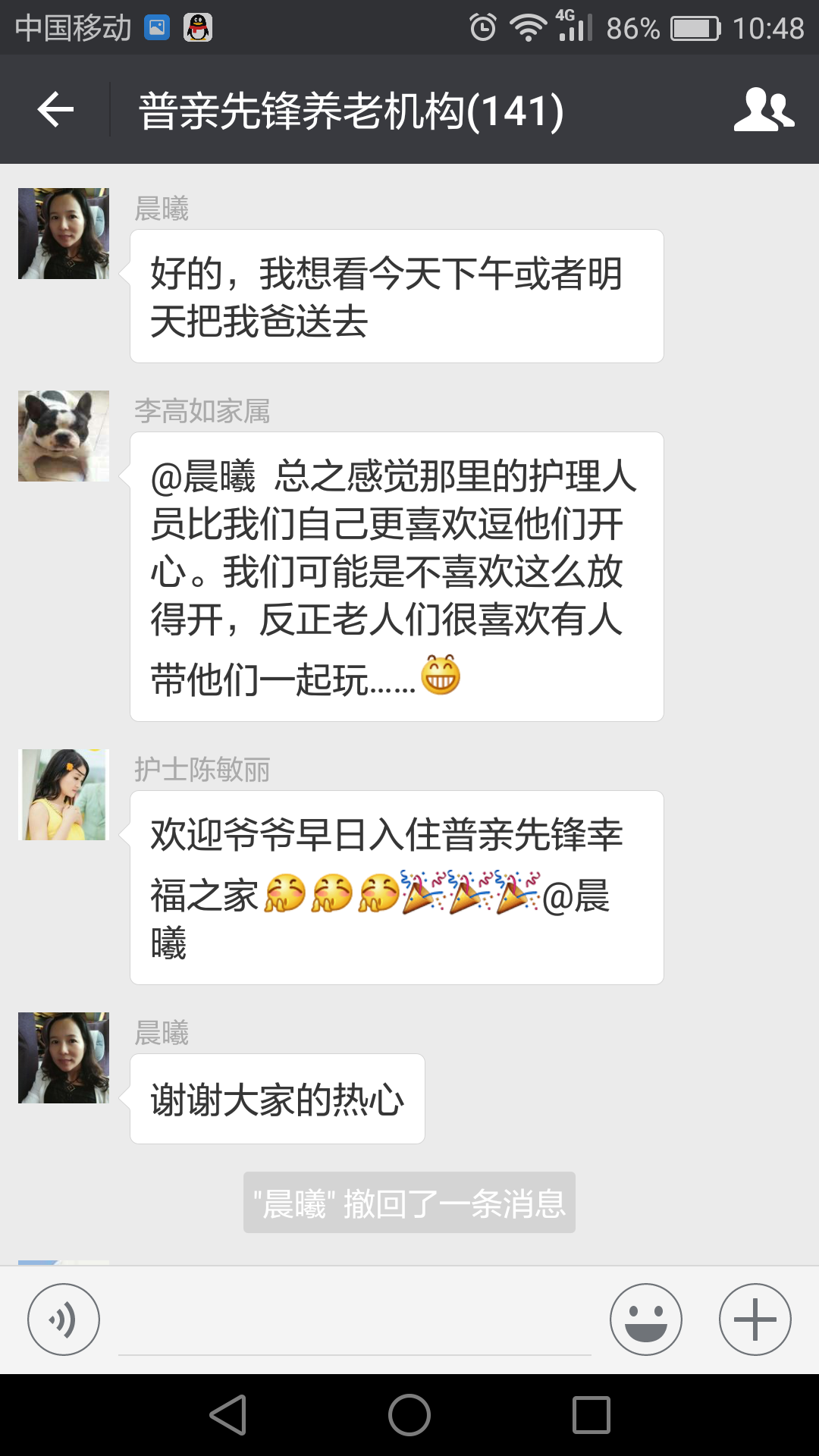Open the plus attachment menu
819x1456 pixels.
[755, 1319]
